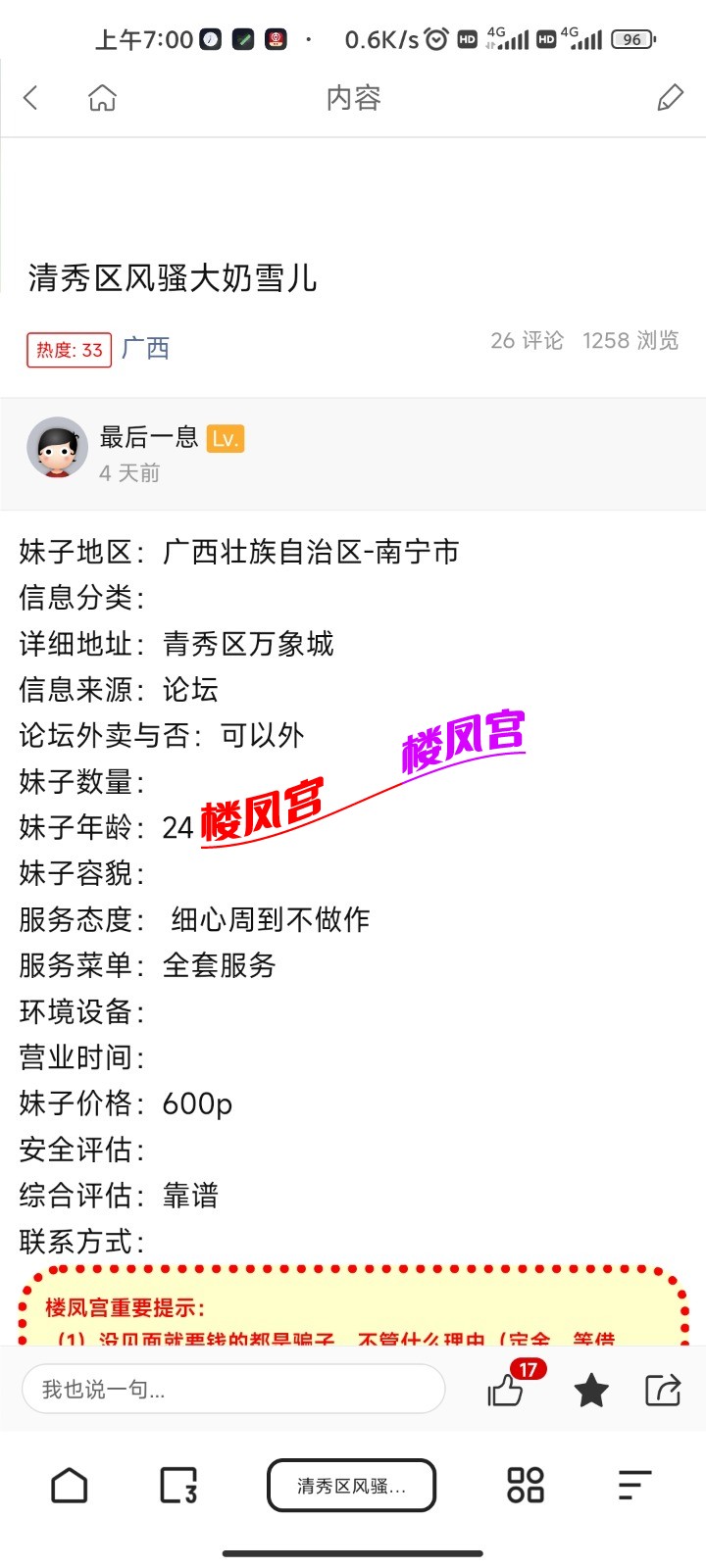
Task: Share the post using the share icon
Action: tap(663, 1390)
